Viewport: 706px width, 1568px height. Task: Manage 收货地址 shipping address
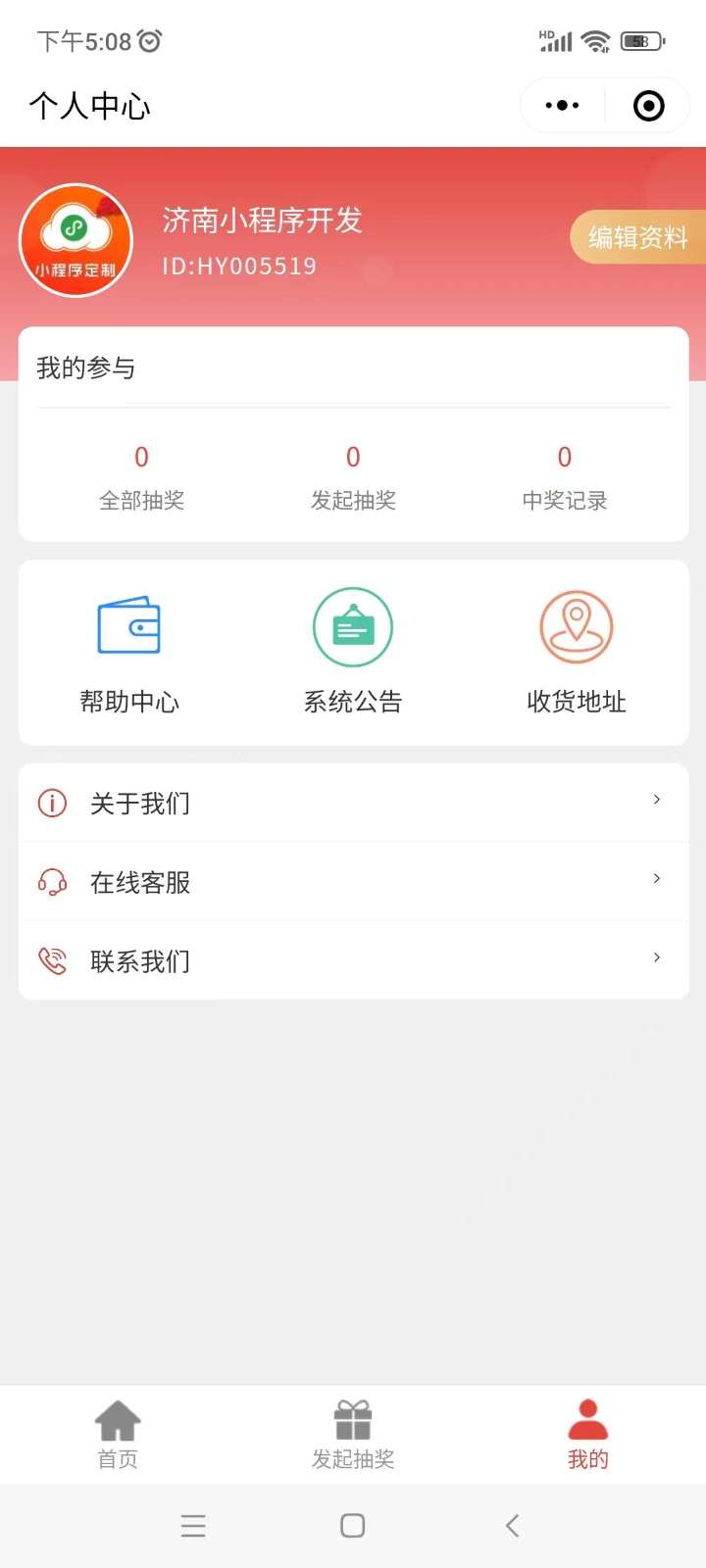pos(577,651)
